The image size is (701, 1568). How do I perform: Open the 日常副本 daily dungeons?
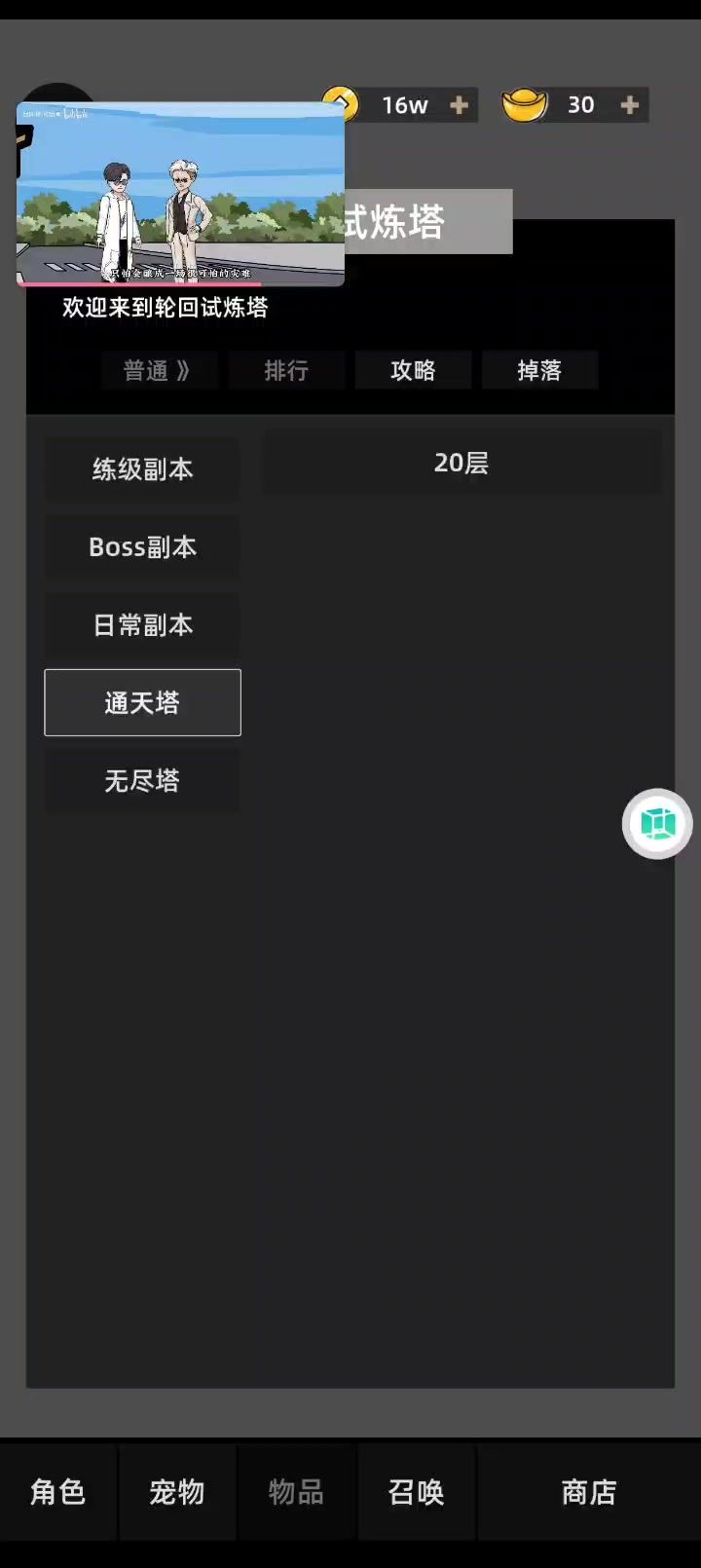(x=142, y=625)
